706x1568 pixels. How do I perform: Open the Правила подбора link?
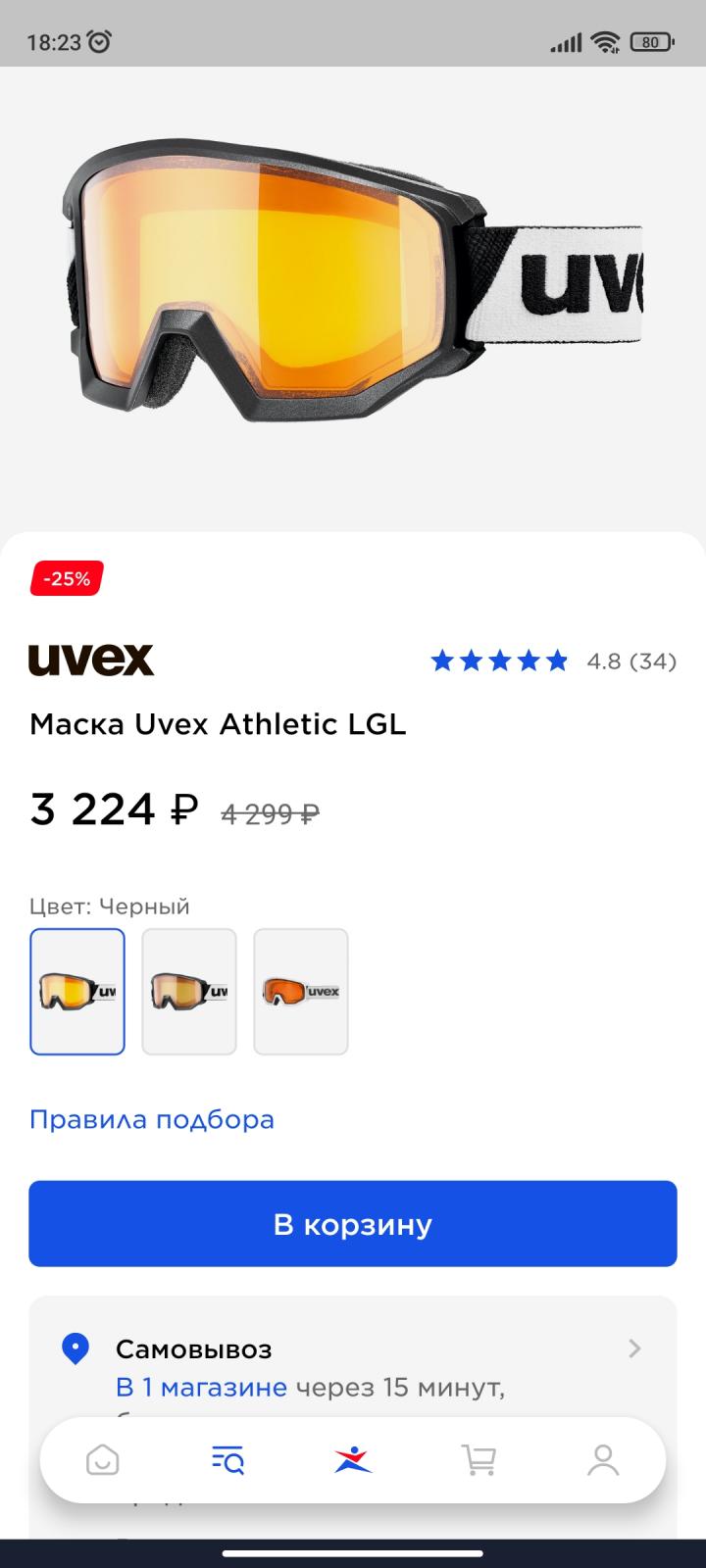(152, 1119)
